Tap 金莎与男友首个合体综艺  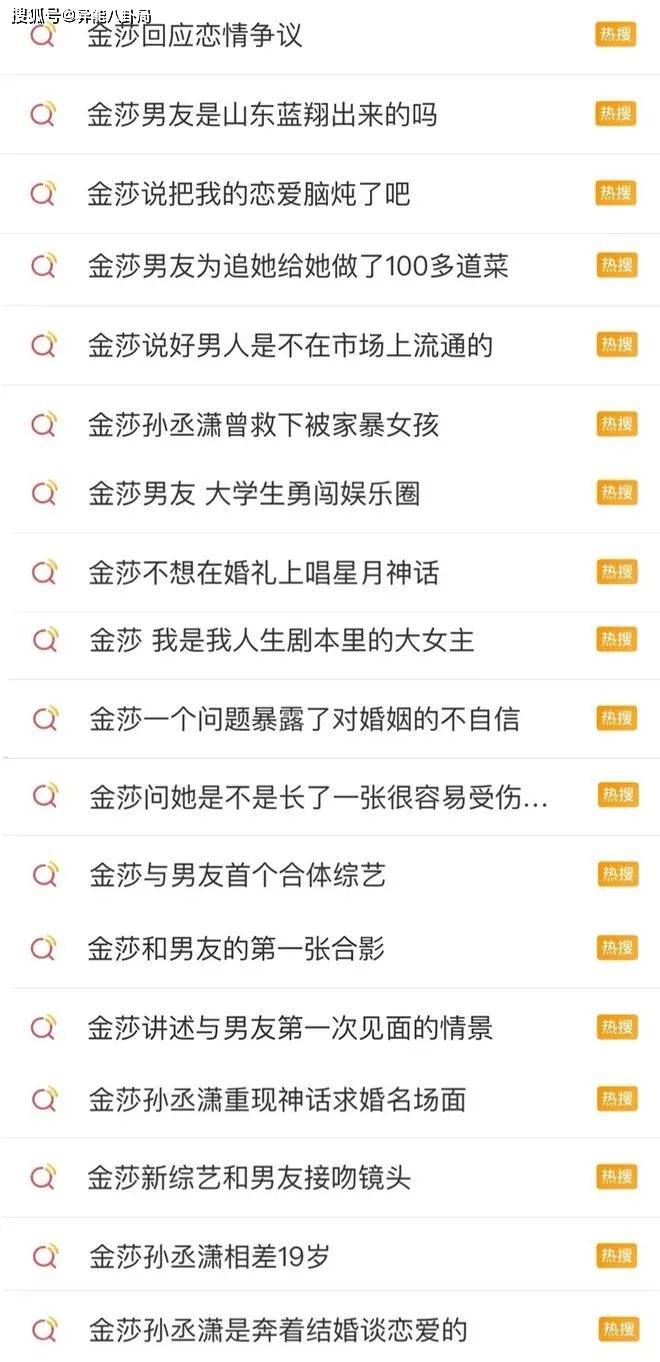point(330,875)
